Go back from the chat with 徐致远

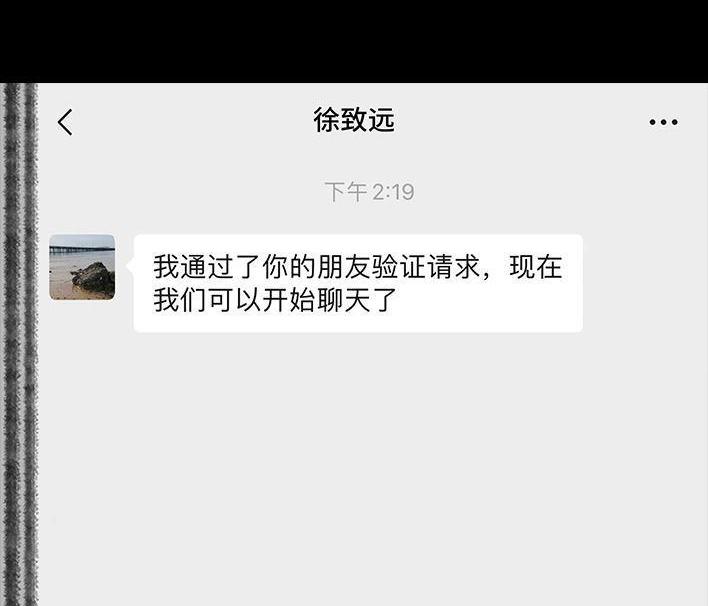tap(66, 122)
